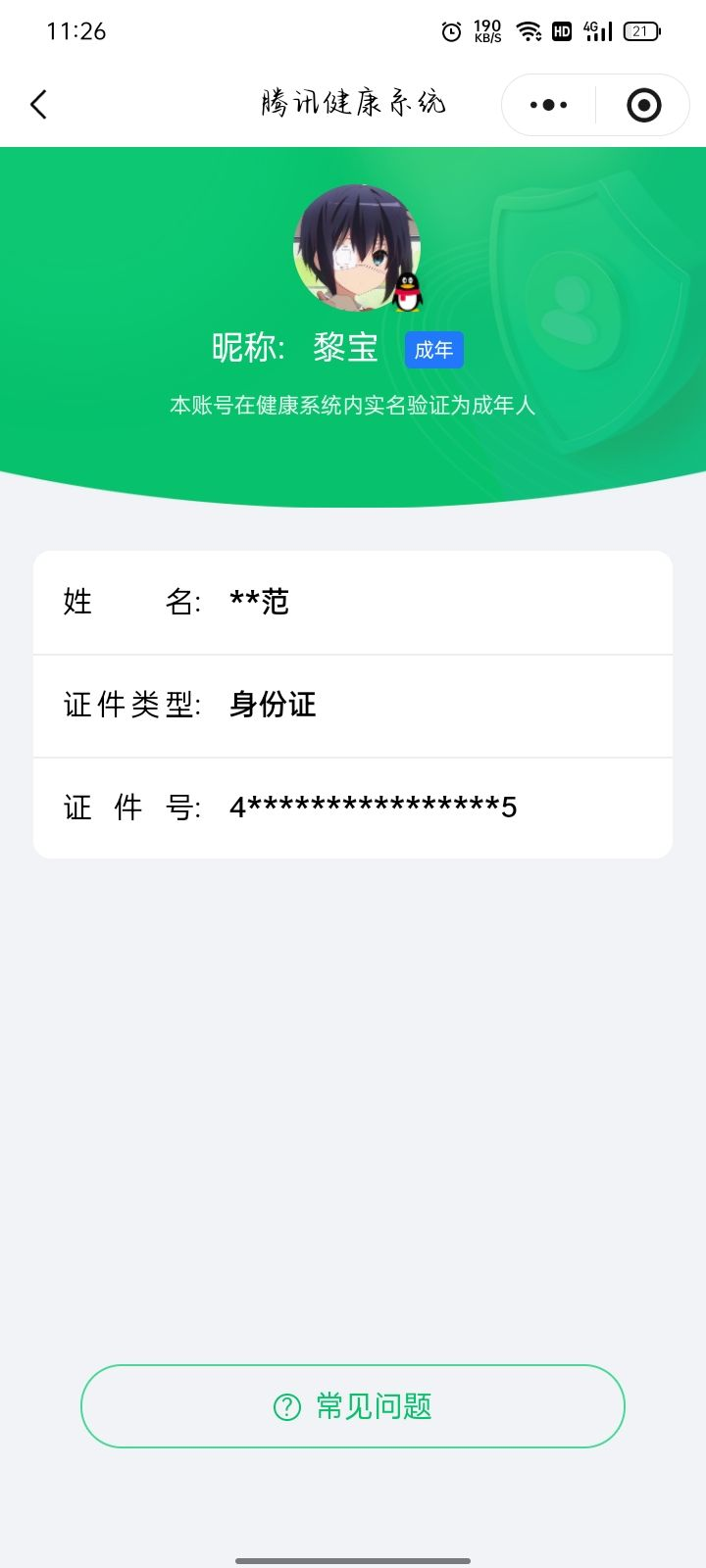Tap the back arrow to leave health system
Image resolution: width=706 pixels, height=1568 pixels.
(39, 104)
